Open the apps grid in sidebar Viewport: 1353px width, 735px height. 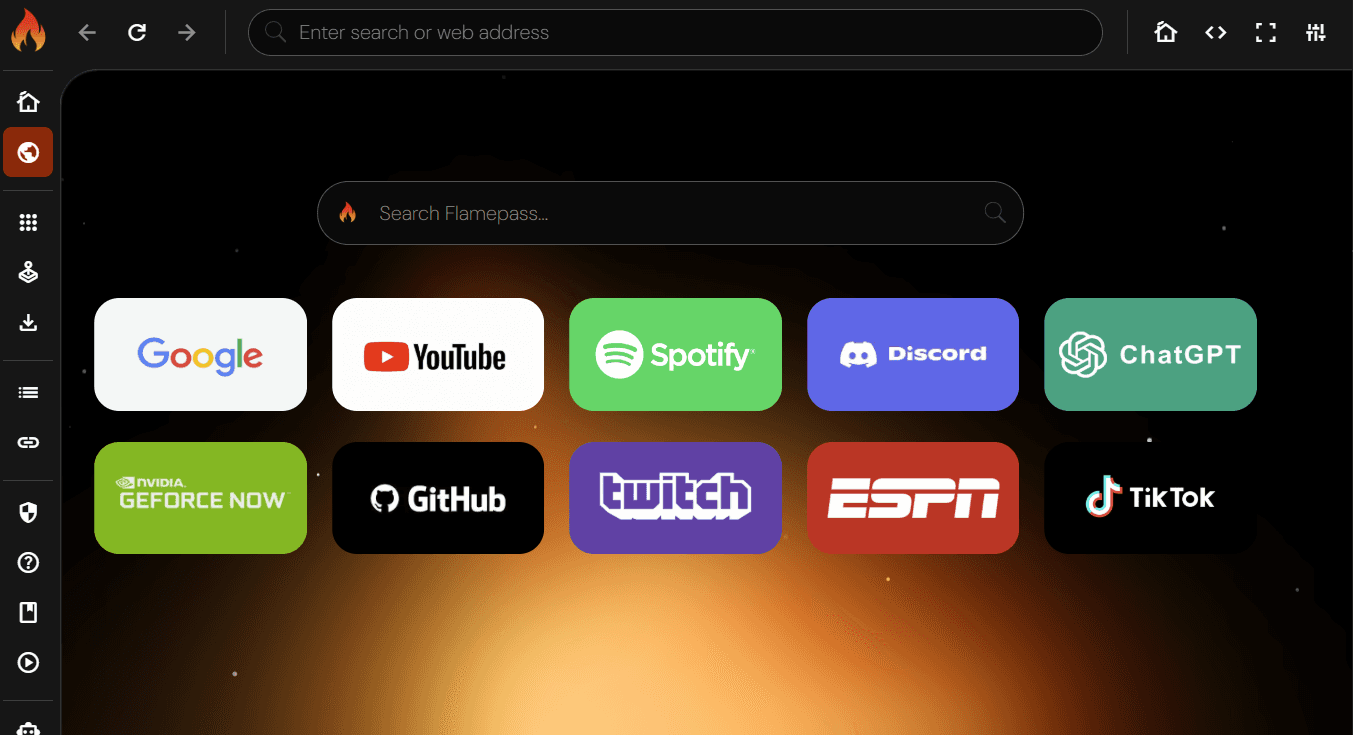28,223
